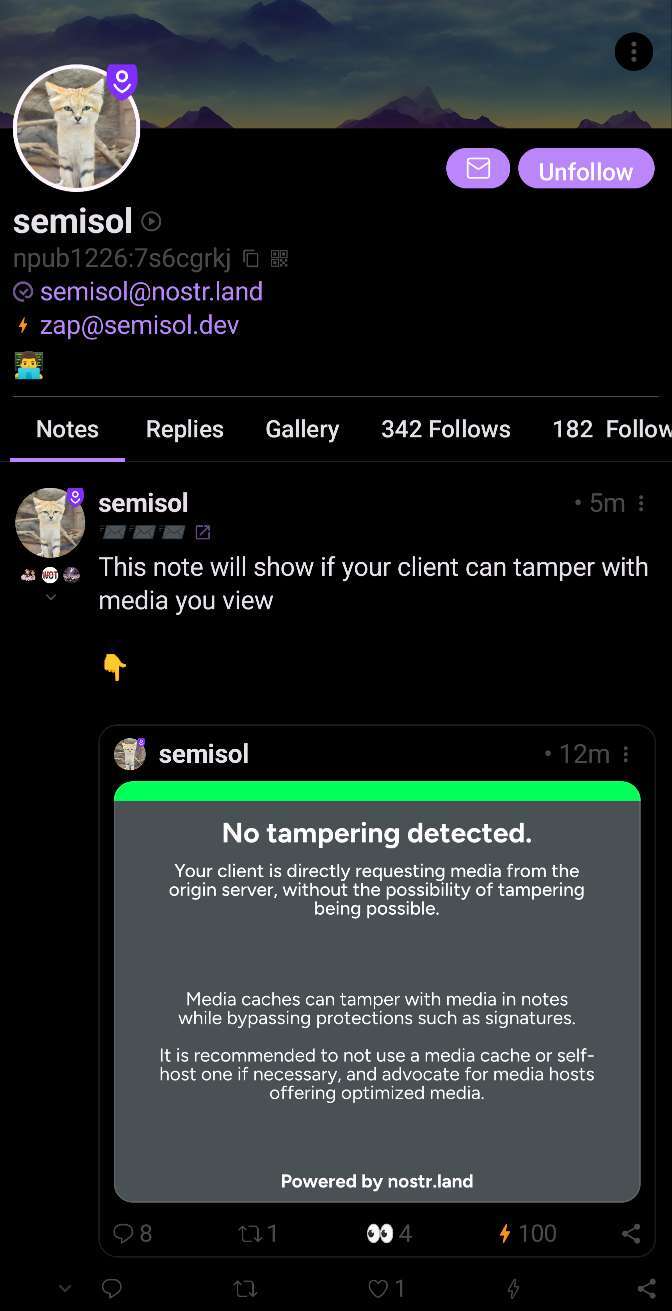This screenshot has height=1311, width=672.
Task: Open the 5m note's options menu
Action: (641, 503)
